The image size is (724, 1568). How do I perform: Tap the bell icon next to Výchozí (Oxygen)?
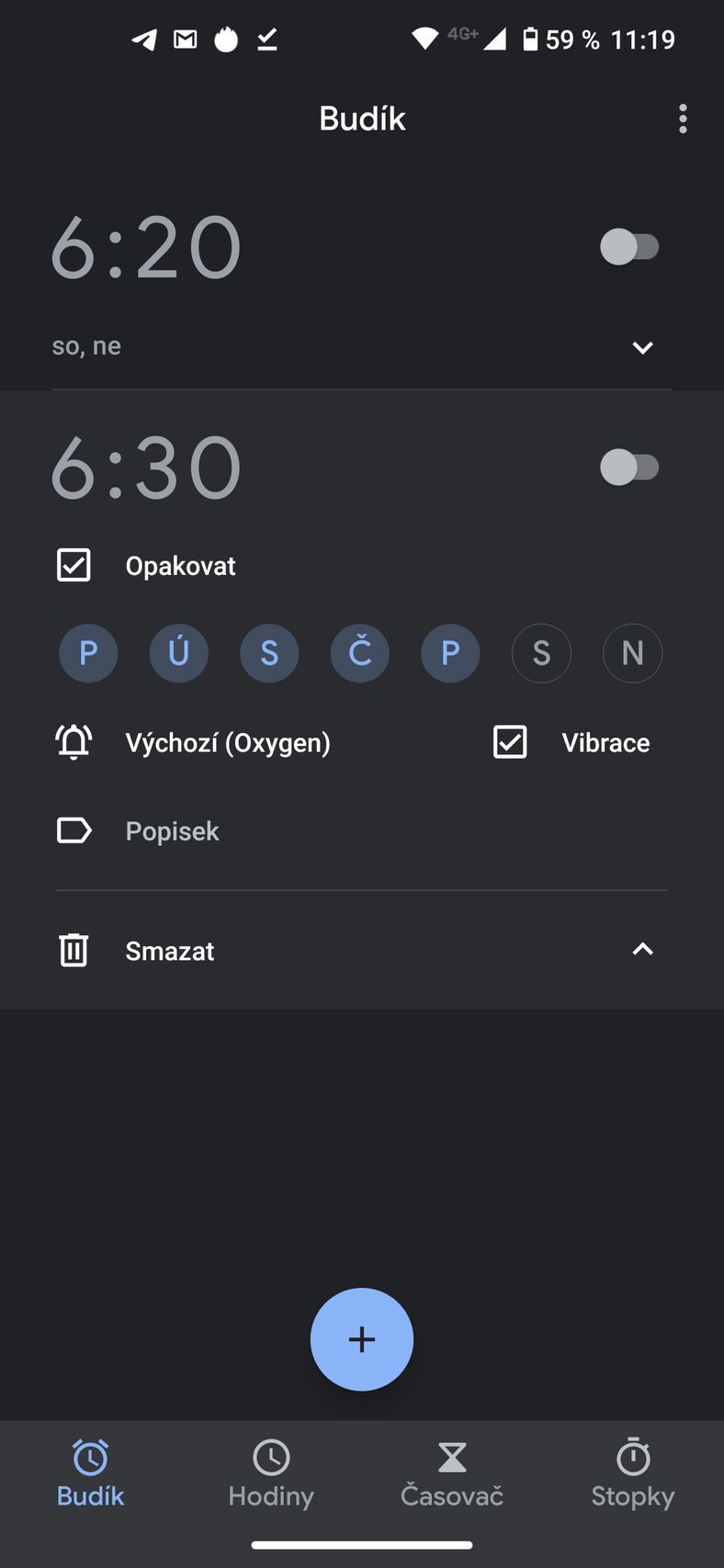coord(74,741)
